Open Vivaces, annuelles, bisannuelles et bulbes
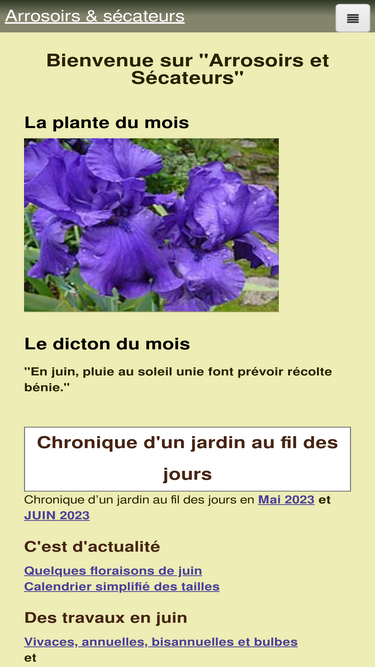This screenshot has width=375, height=667. coord(161,642)
